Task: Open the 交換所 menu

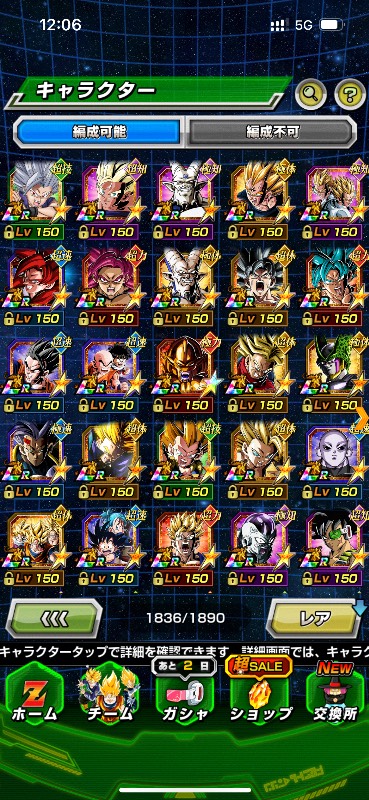Action: click(x=335, y=696)
